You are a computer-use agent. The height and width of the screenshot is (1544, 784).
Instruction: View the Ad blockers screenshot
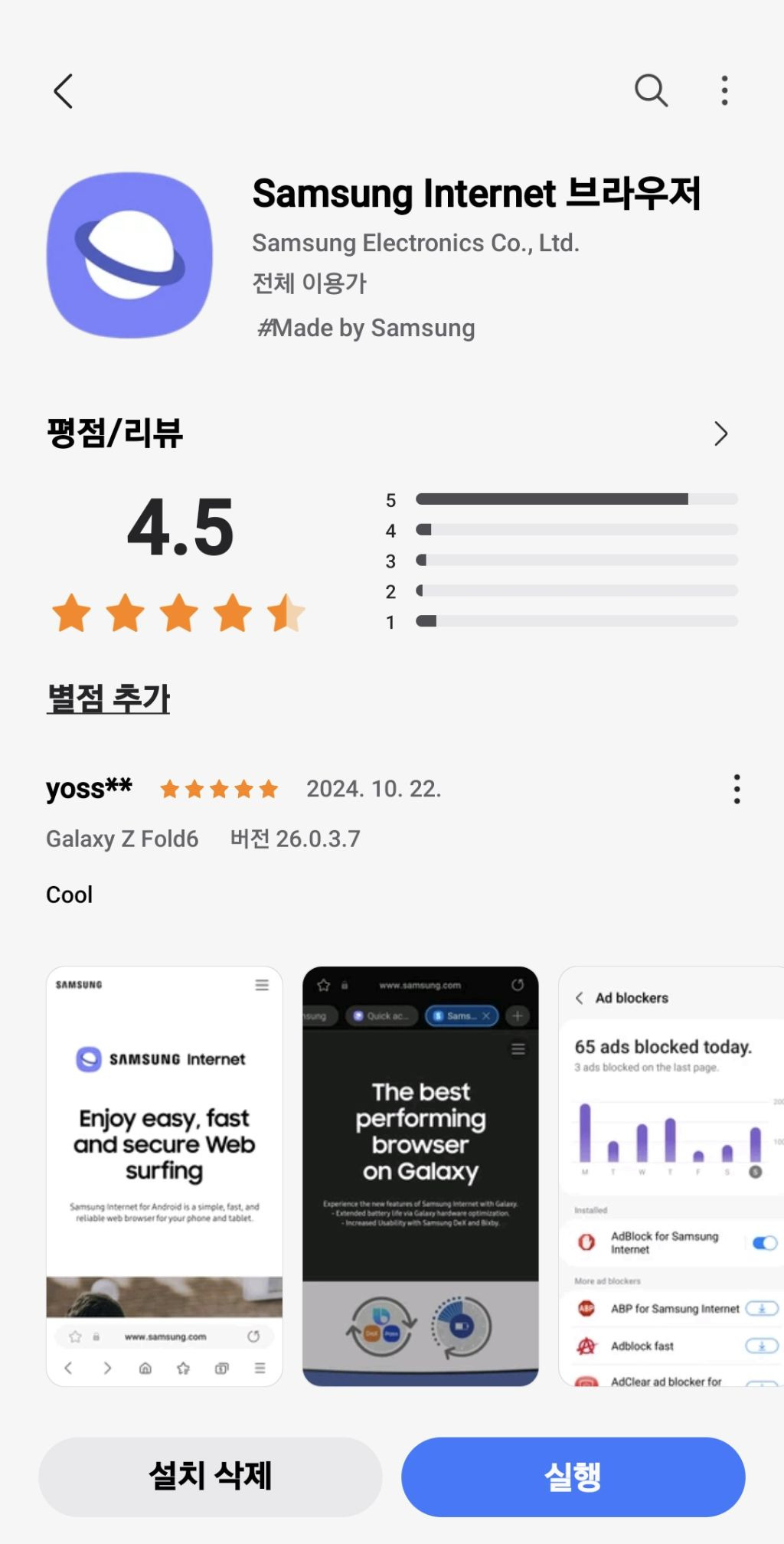coord(671,1176)
